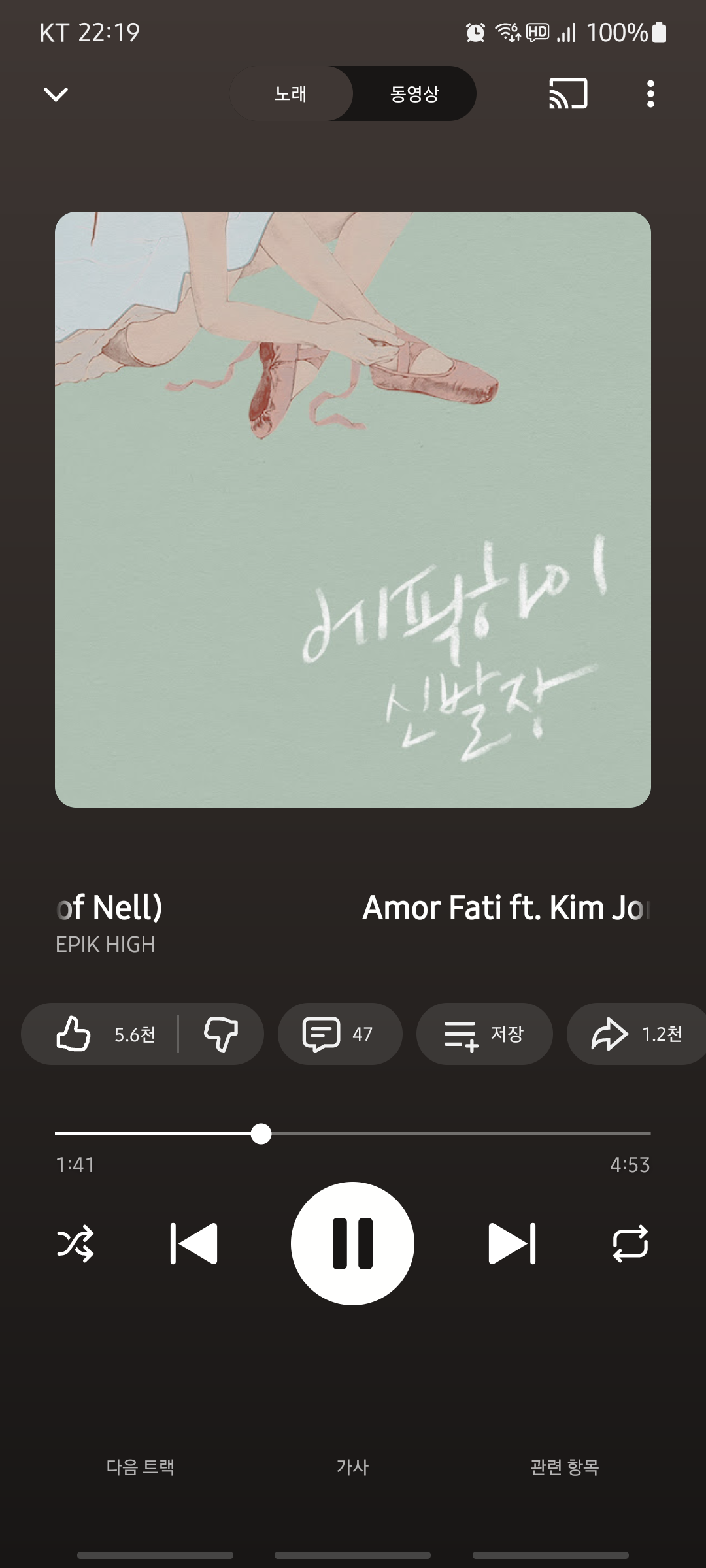The image size is (706, 1568).
Task: Open the 47 comments
Action: [x=339, y=1034]
